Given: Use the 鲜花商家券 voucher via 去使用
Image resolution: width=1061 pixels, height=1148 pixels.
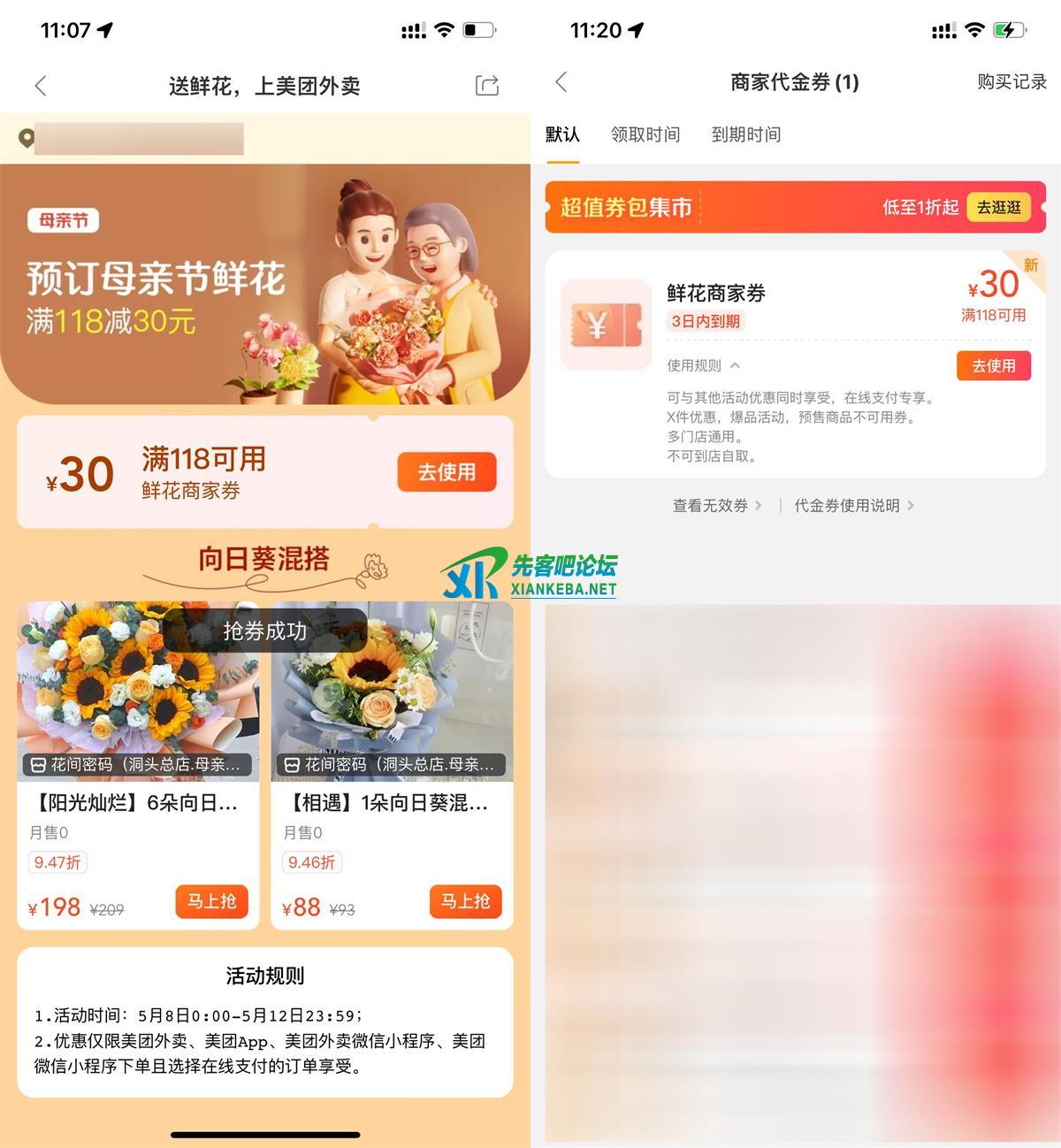Looking at the screenshot, I should (994, 365).
